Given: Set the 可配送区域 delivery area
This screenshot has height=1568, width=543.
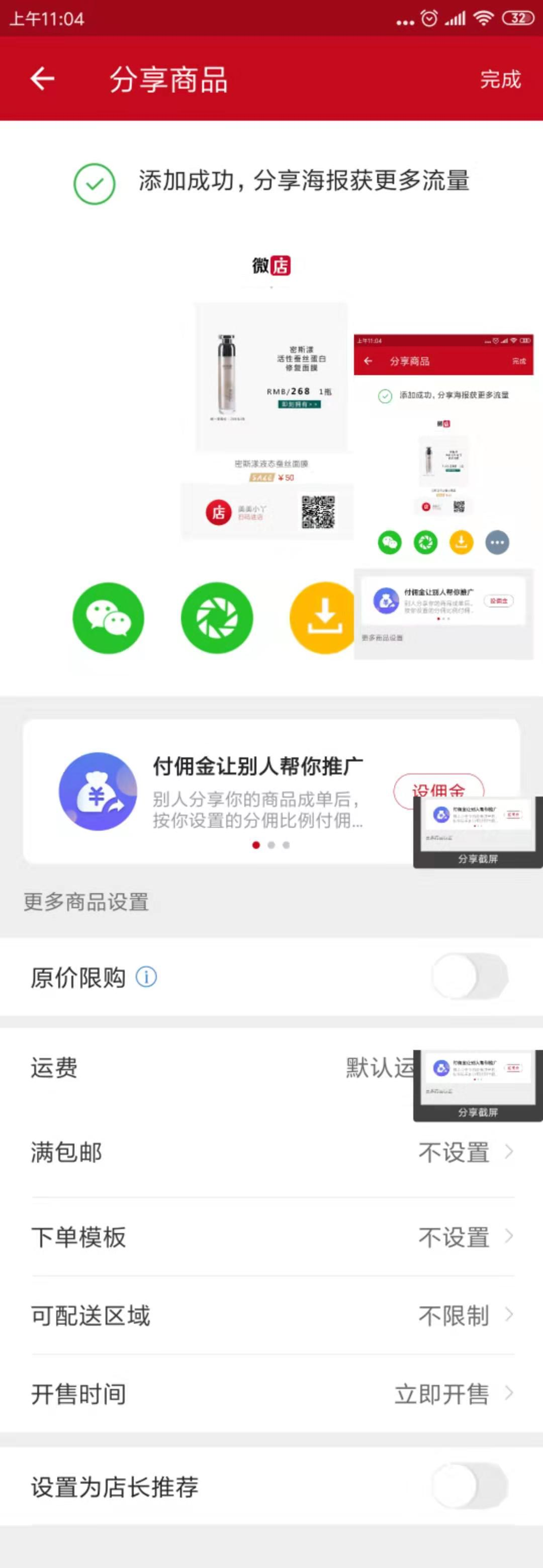Looking at the screenshot, I should tap(271, 1316).
